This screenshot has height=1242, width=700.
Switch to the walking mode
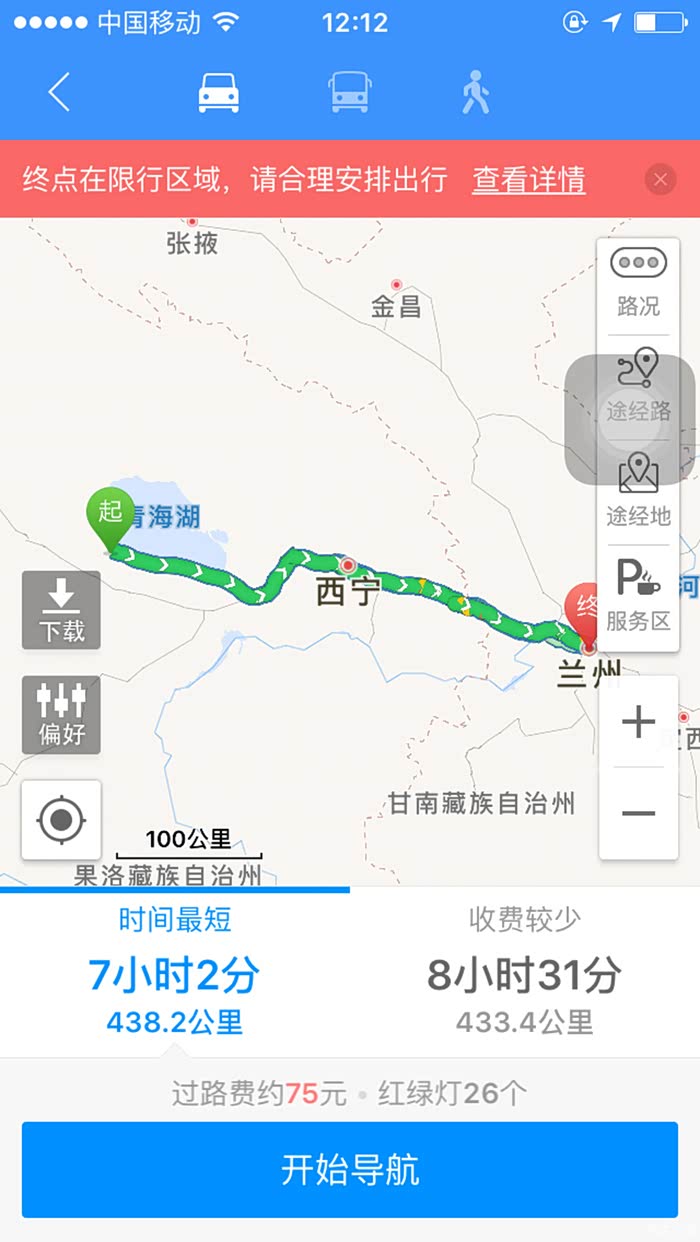coord(475,92)
